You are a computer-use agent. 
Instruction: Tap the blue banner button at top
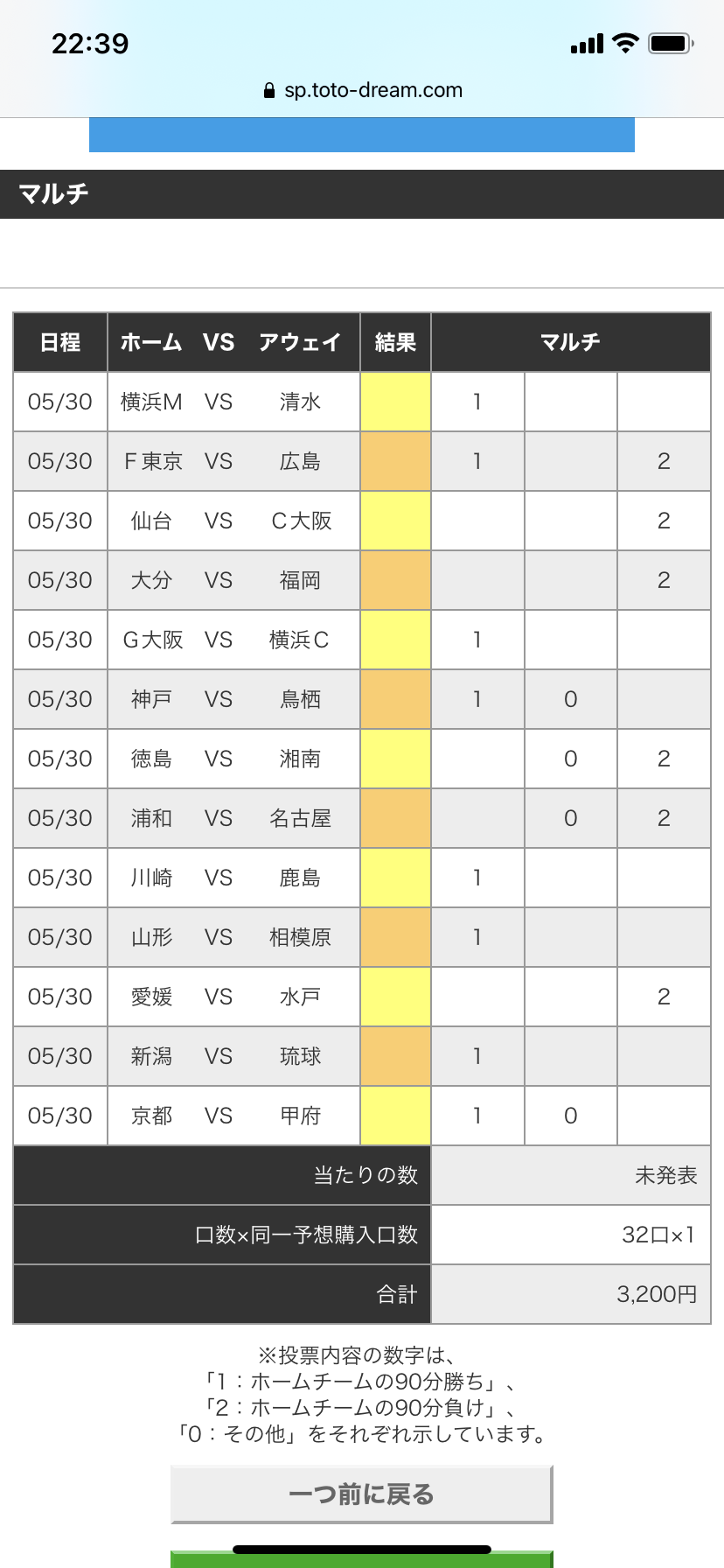[362, 135]
